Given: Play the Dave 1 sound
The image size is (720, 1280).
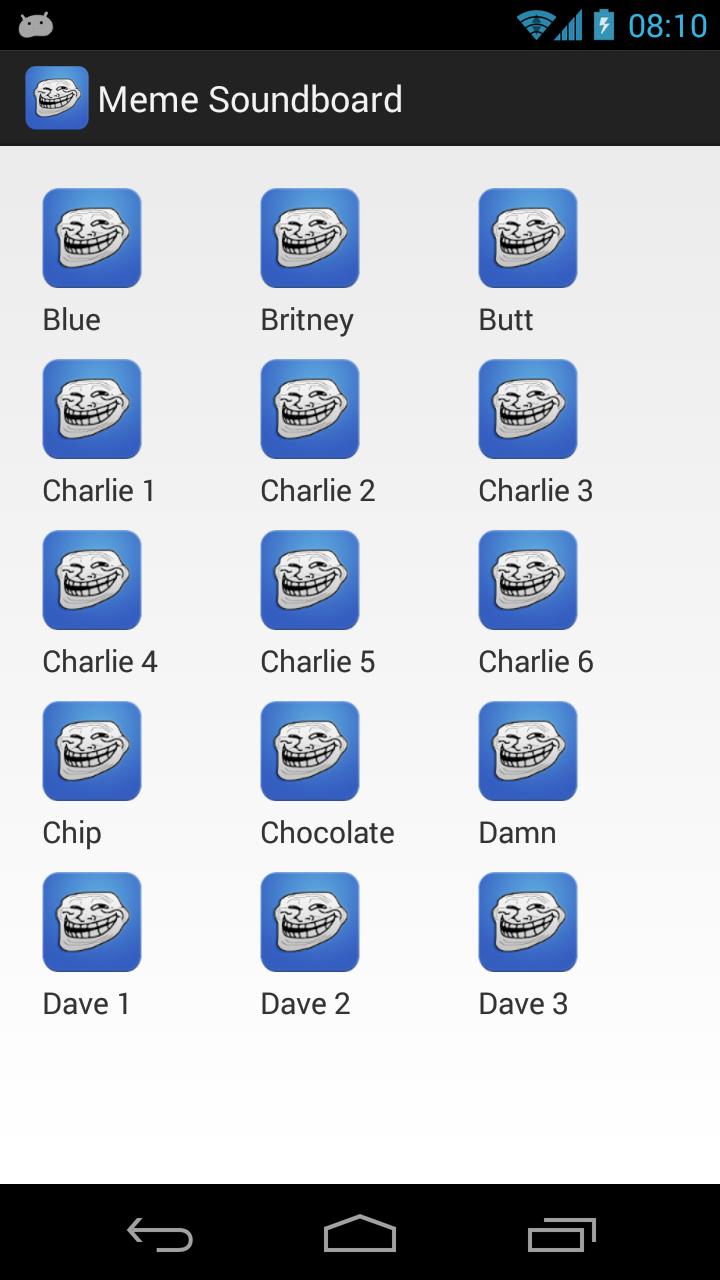Looking at the screenshot, I should (91, 922).
